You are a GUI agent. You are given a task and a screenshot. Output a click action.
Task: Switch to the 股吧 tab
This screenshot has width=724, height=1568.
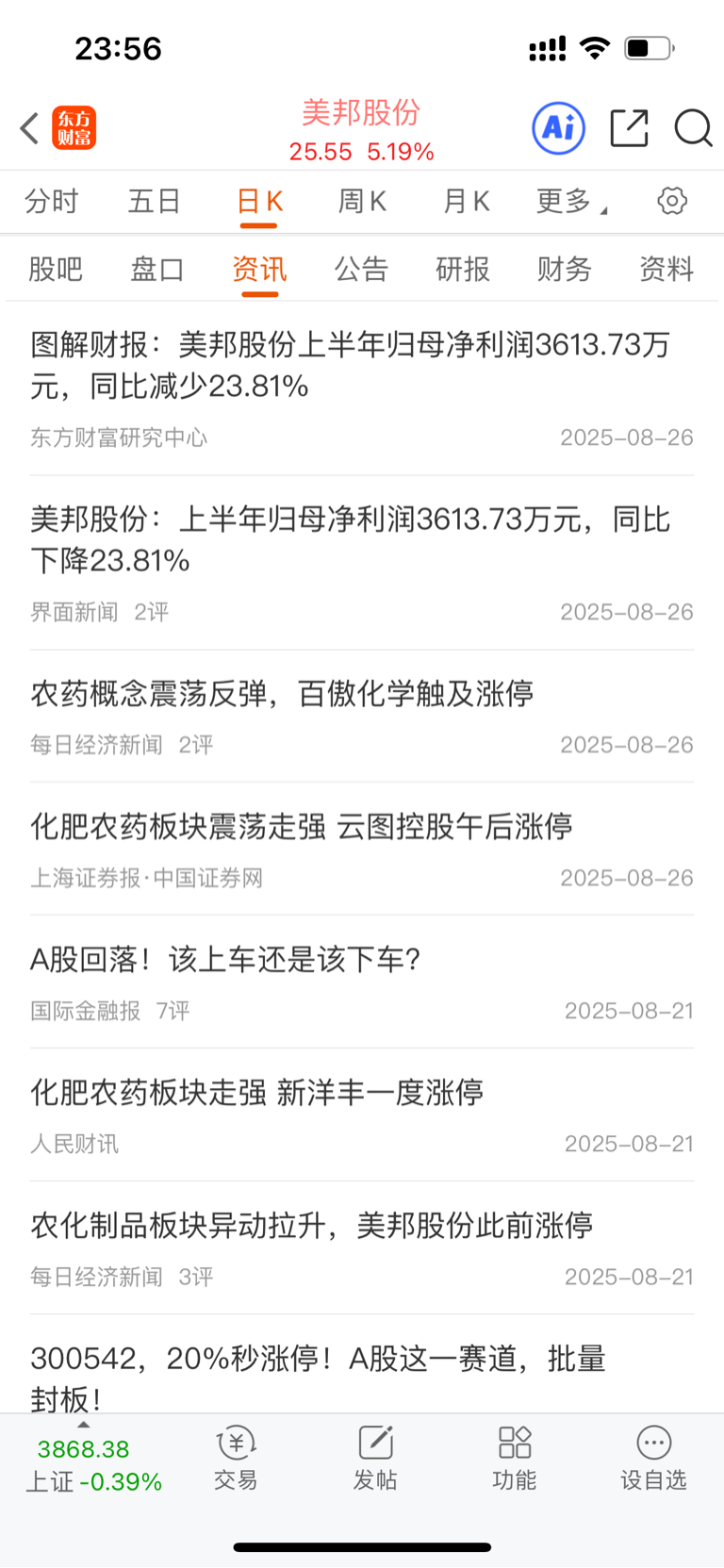click(x=56, y=270)
